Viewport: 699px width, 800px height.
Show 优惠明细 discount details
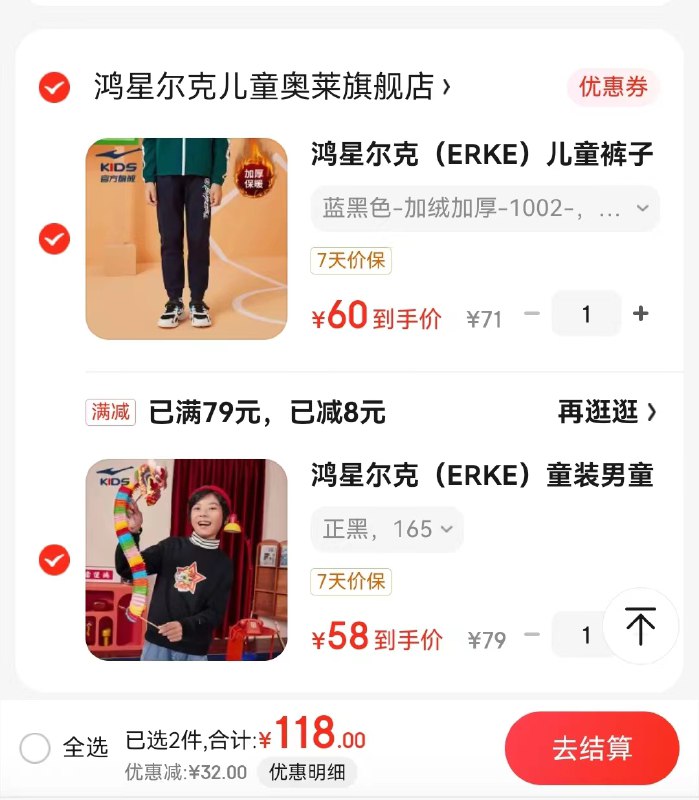pos(307,772)
